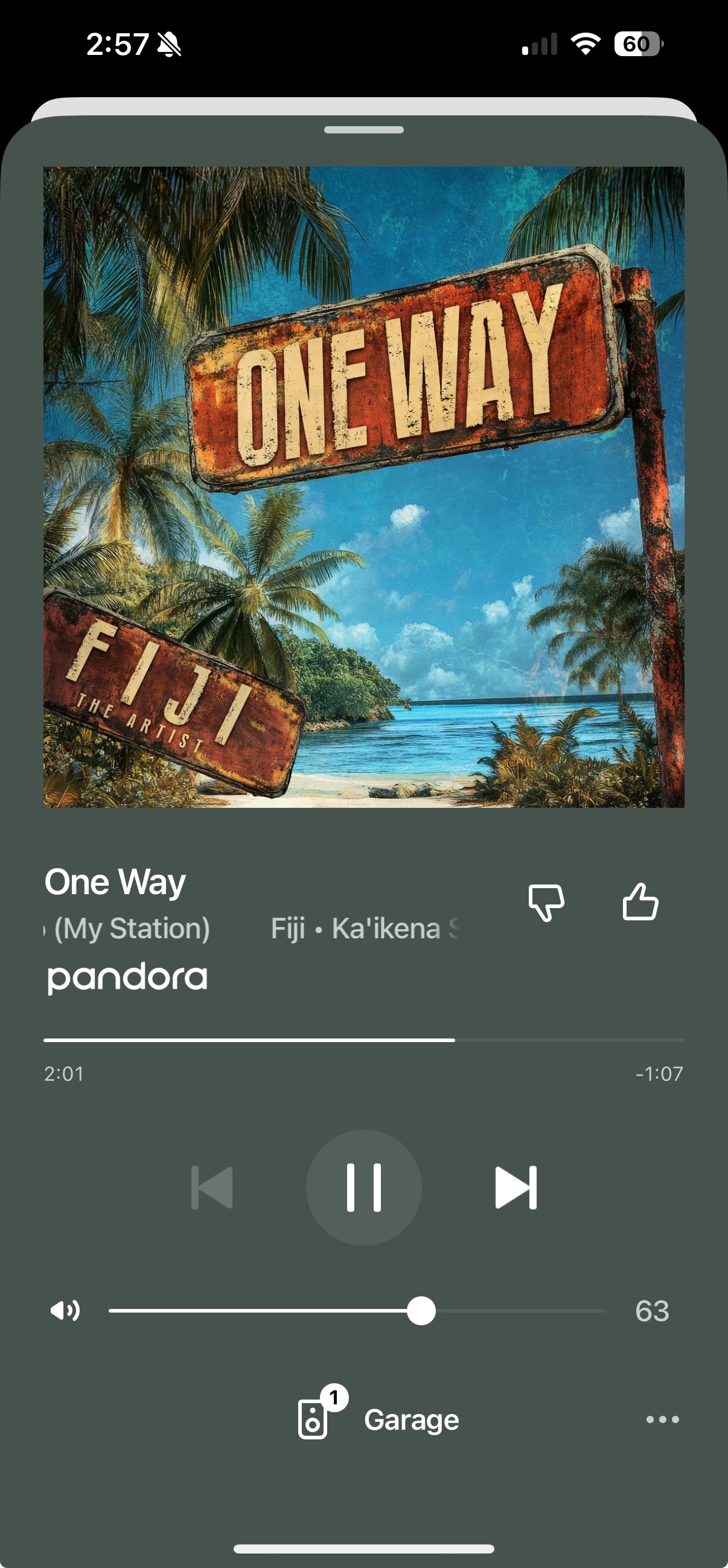Mute the volume using the speaker icon

[65, 1311]
